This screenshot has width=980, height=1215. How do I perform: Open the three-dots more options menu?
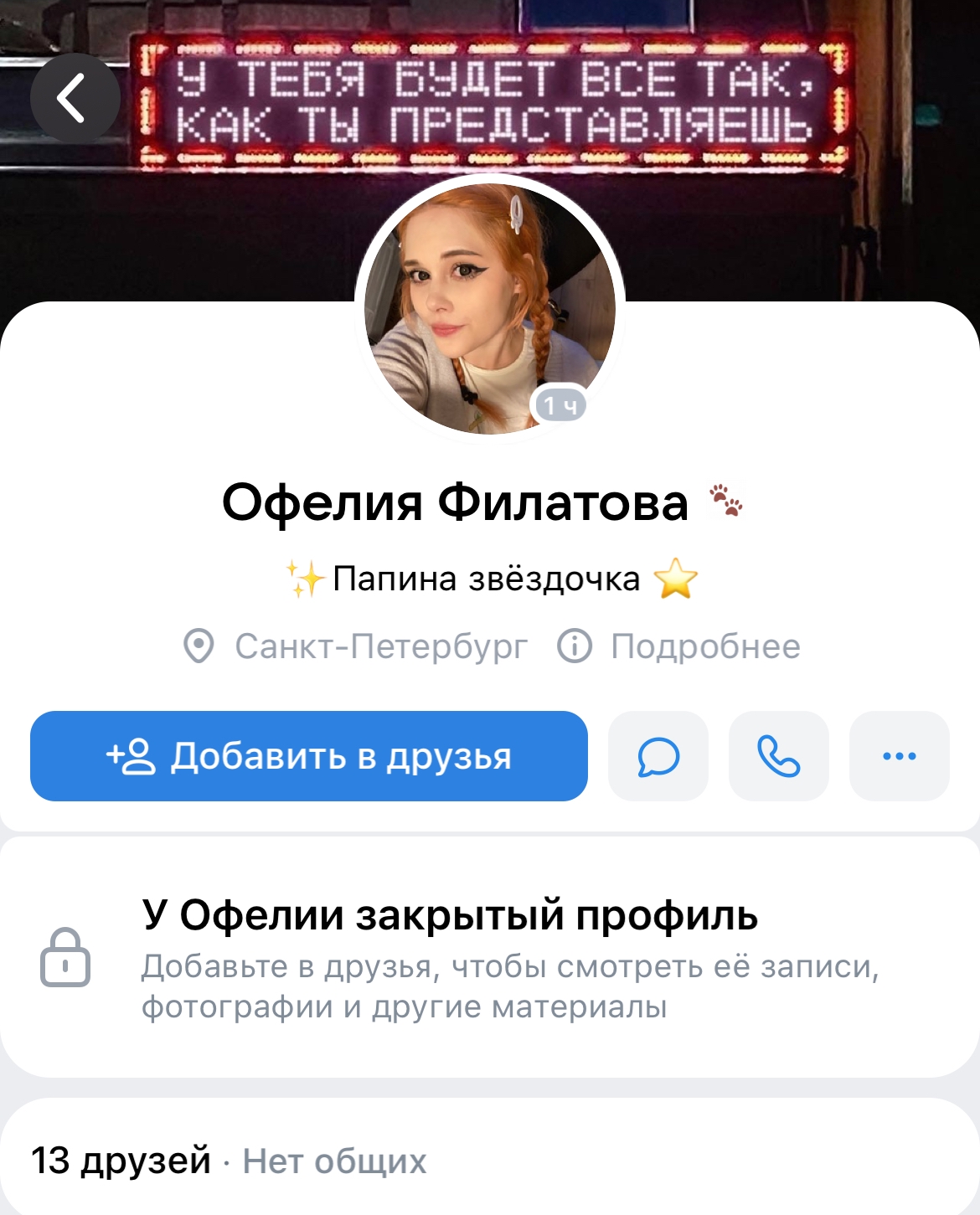899,756
